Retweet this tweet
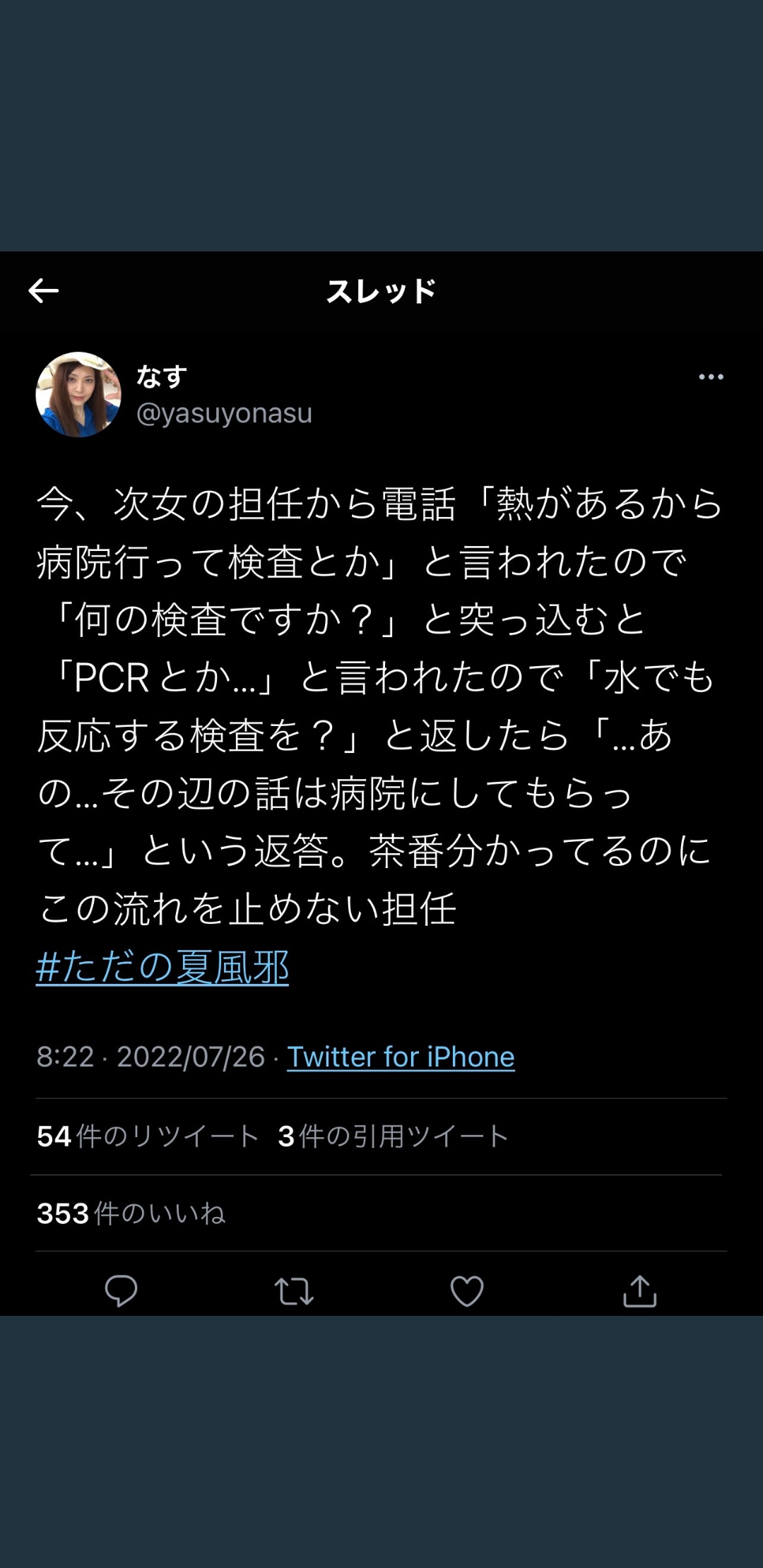 coord(294,1290)
